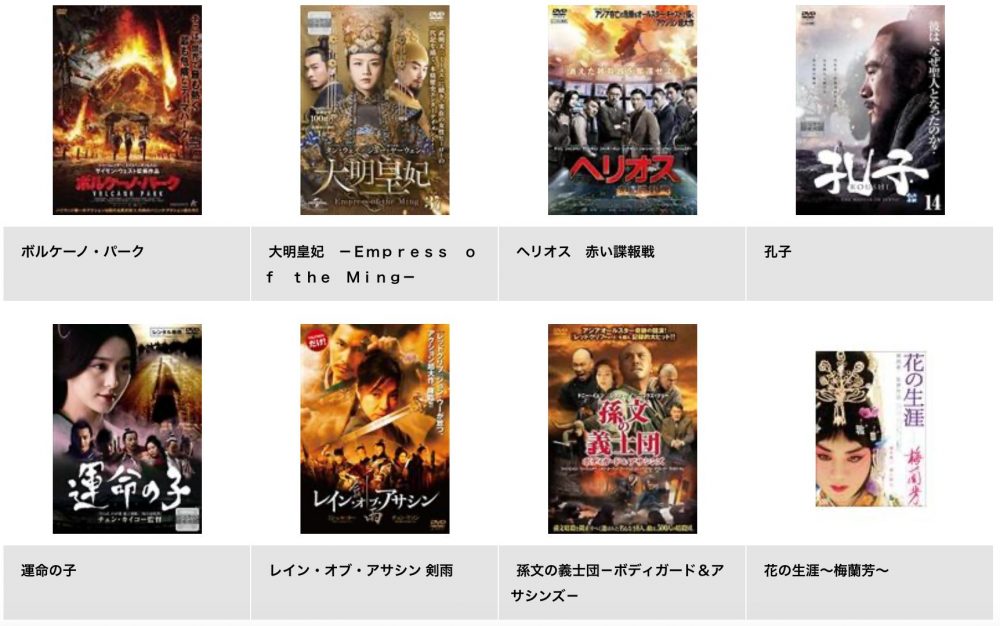View the ヘリオス 赤い諜報戦 cover
This screenshot has height=626, width=1000.
tap(622, 110)
